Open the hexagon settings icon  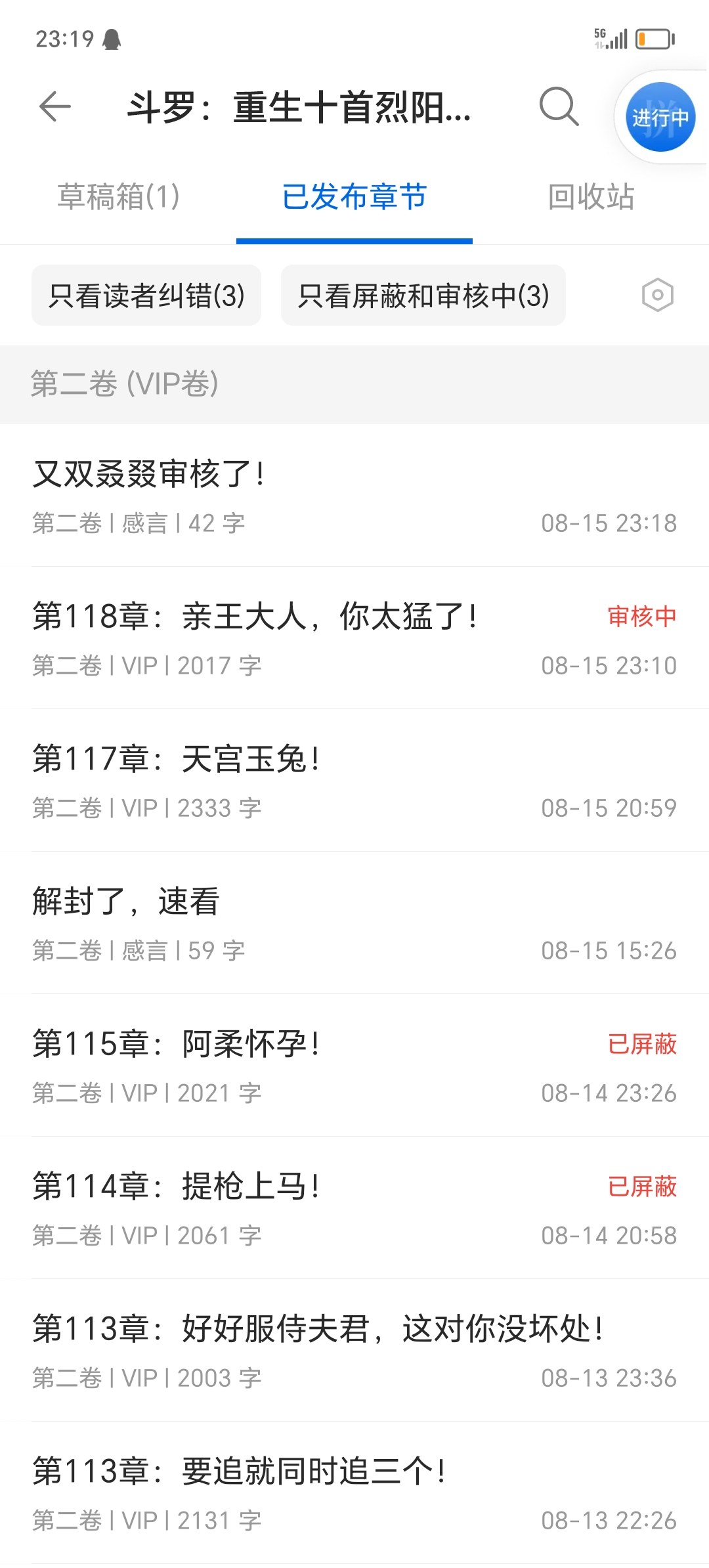click(x=658, y=295)
